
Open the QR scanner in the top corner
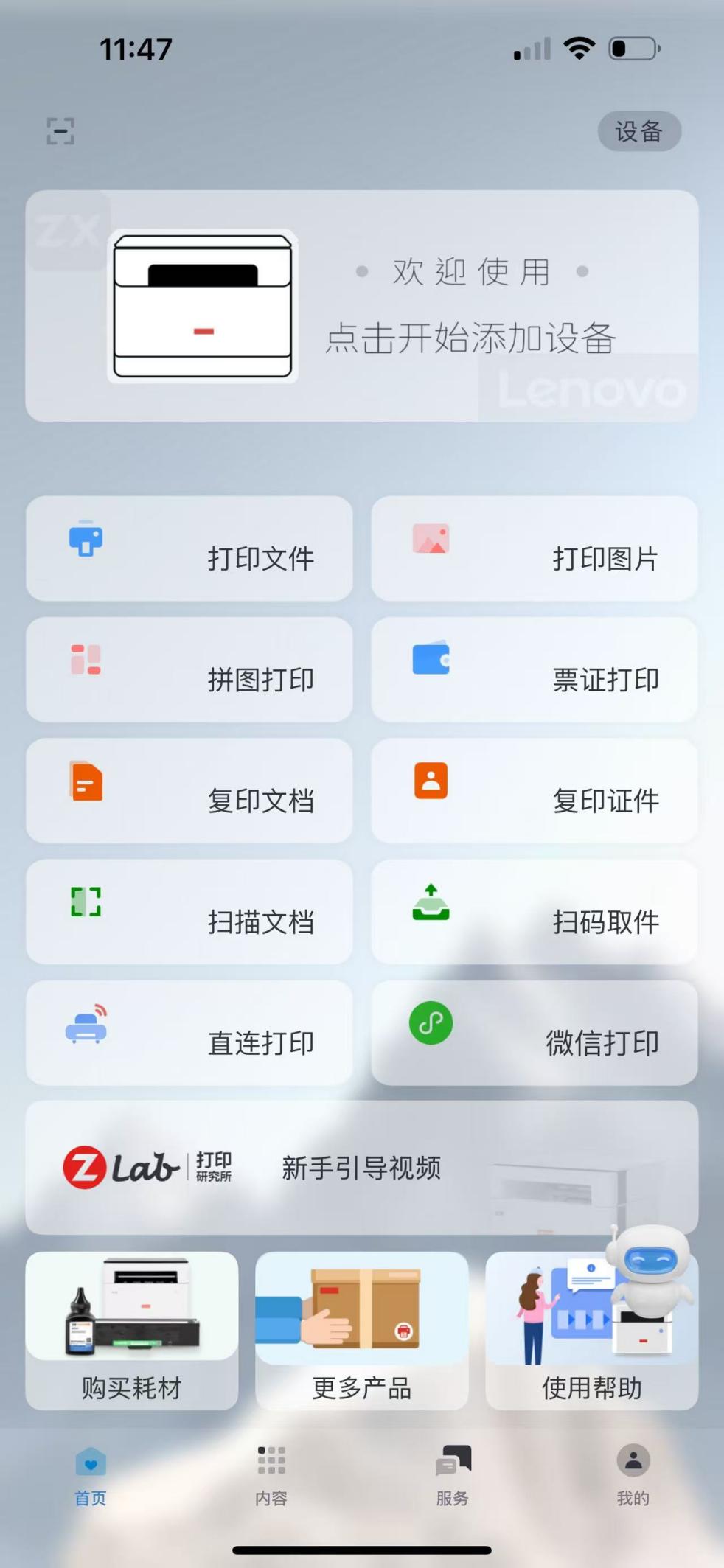[60, 131]
